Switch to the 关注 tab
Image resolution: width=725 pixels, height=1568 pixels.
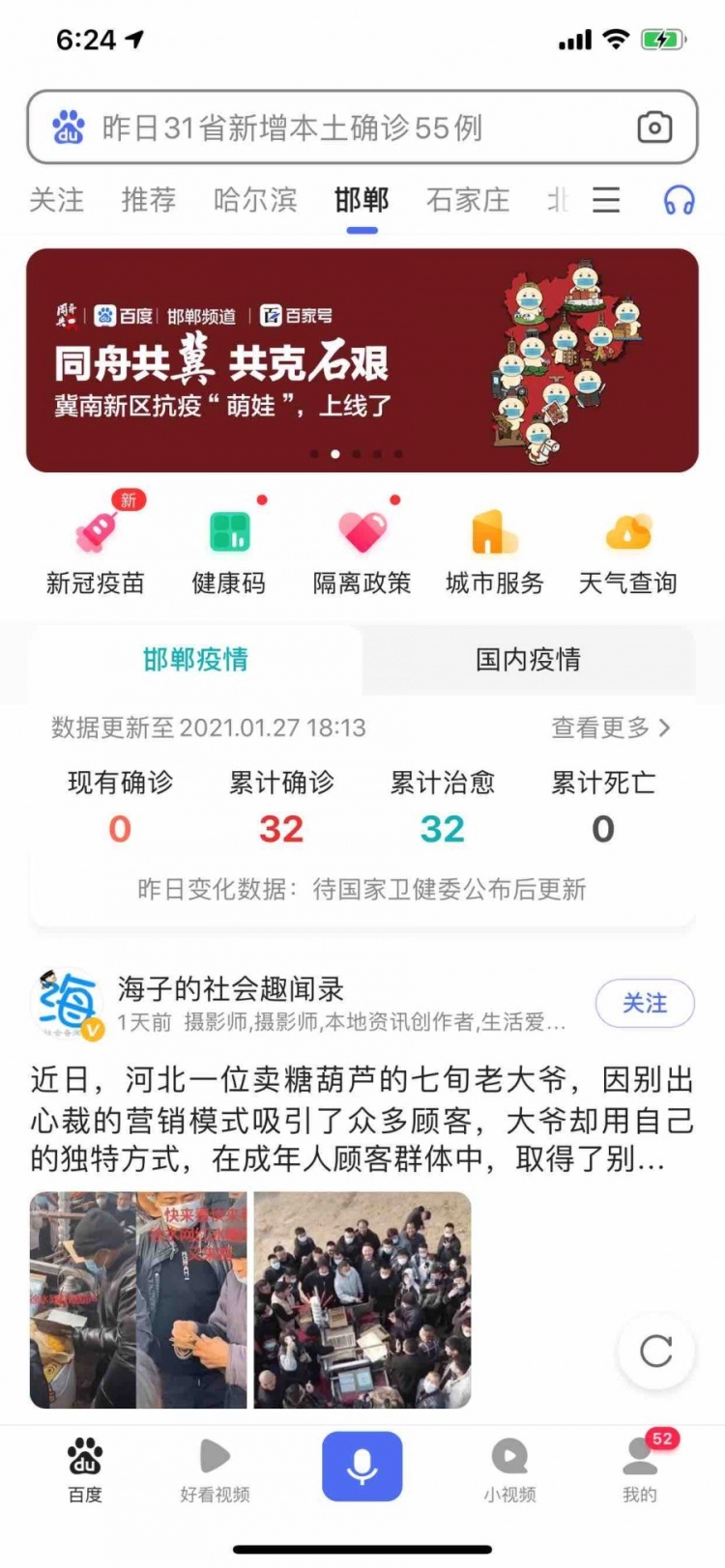(x=57, y=200)
